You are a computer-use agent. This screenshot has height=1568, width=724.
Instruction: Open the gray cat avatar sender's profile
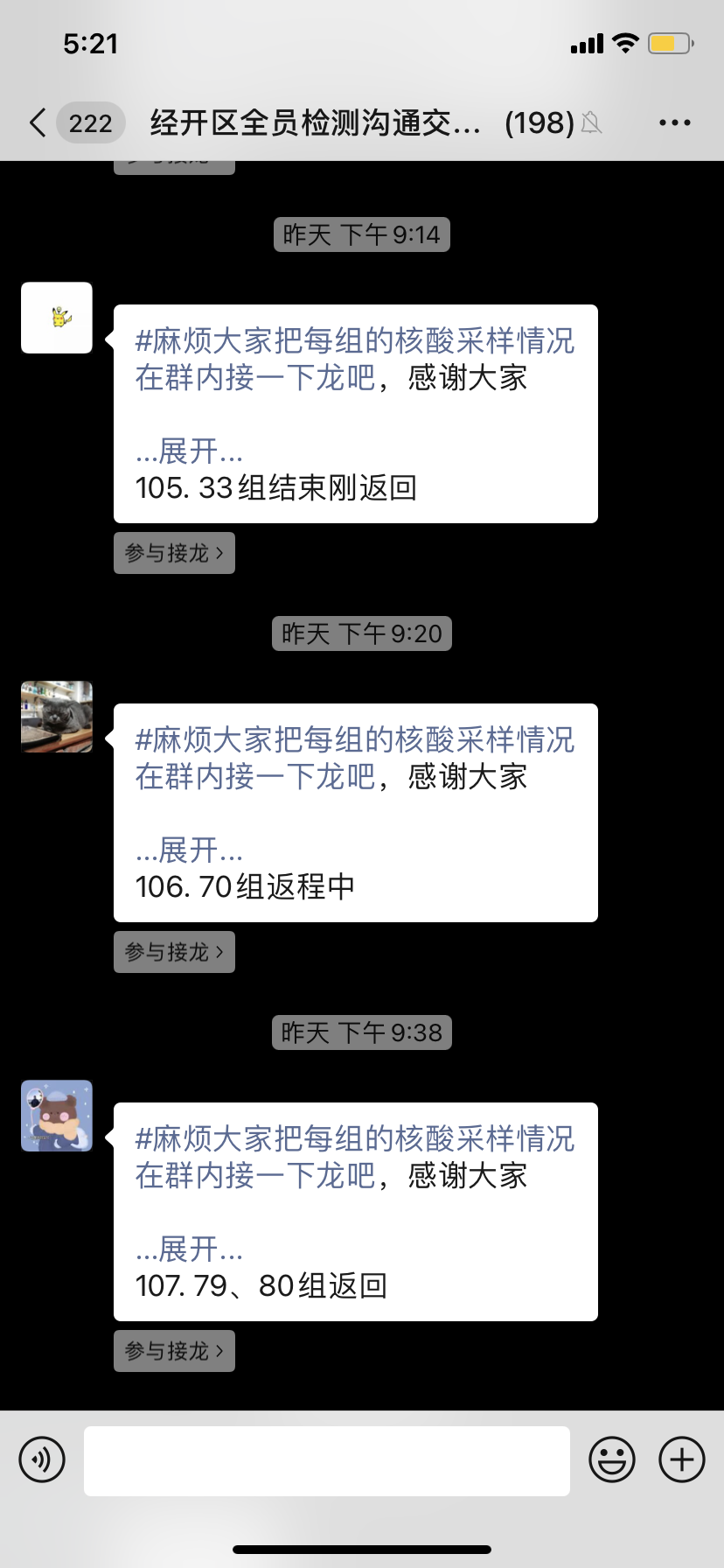click(x=57, y=717)
